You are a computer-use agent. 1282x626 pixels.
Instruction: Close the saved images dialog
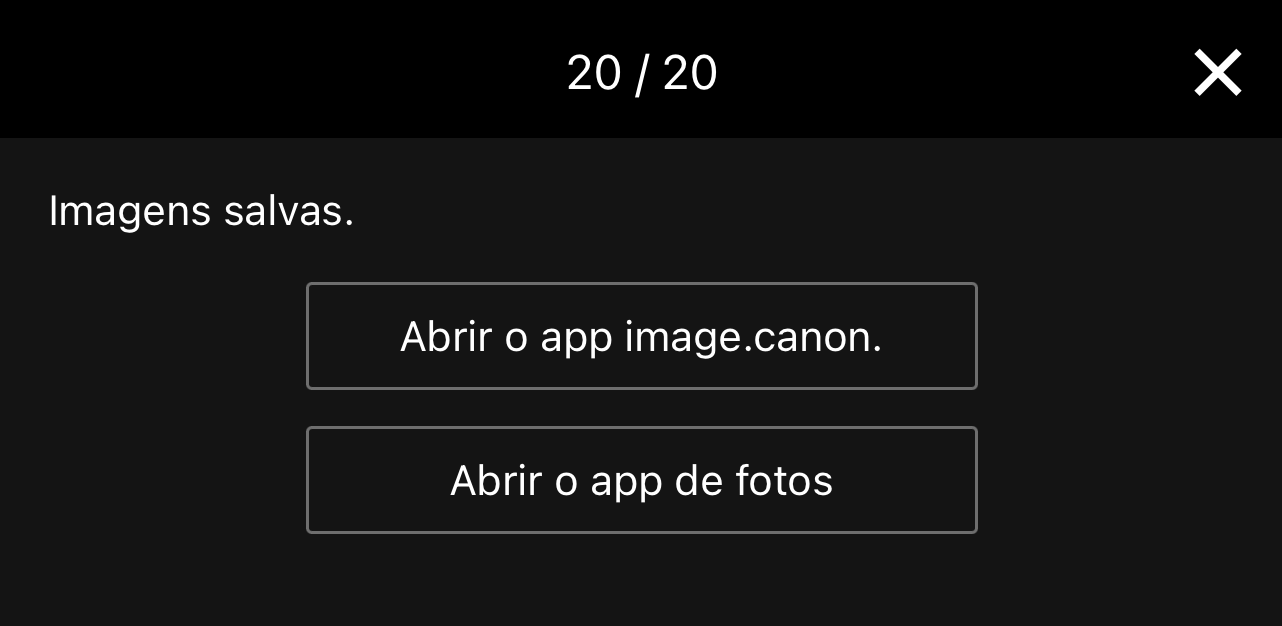1217,73
